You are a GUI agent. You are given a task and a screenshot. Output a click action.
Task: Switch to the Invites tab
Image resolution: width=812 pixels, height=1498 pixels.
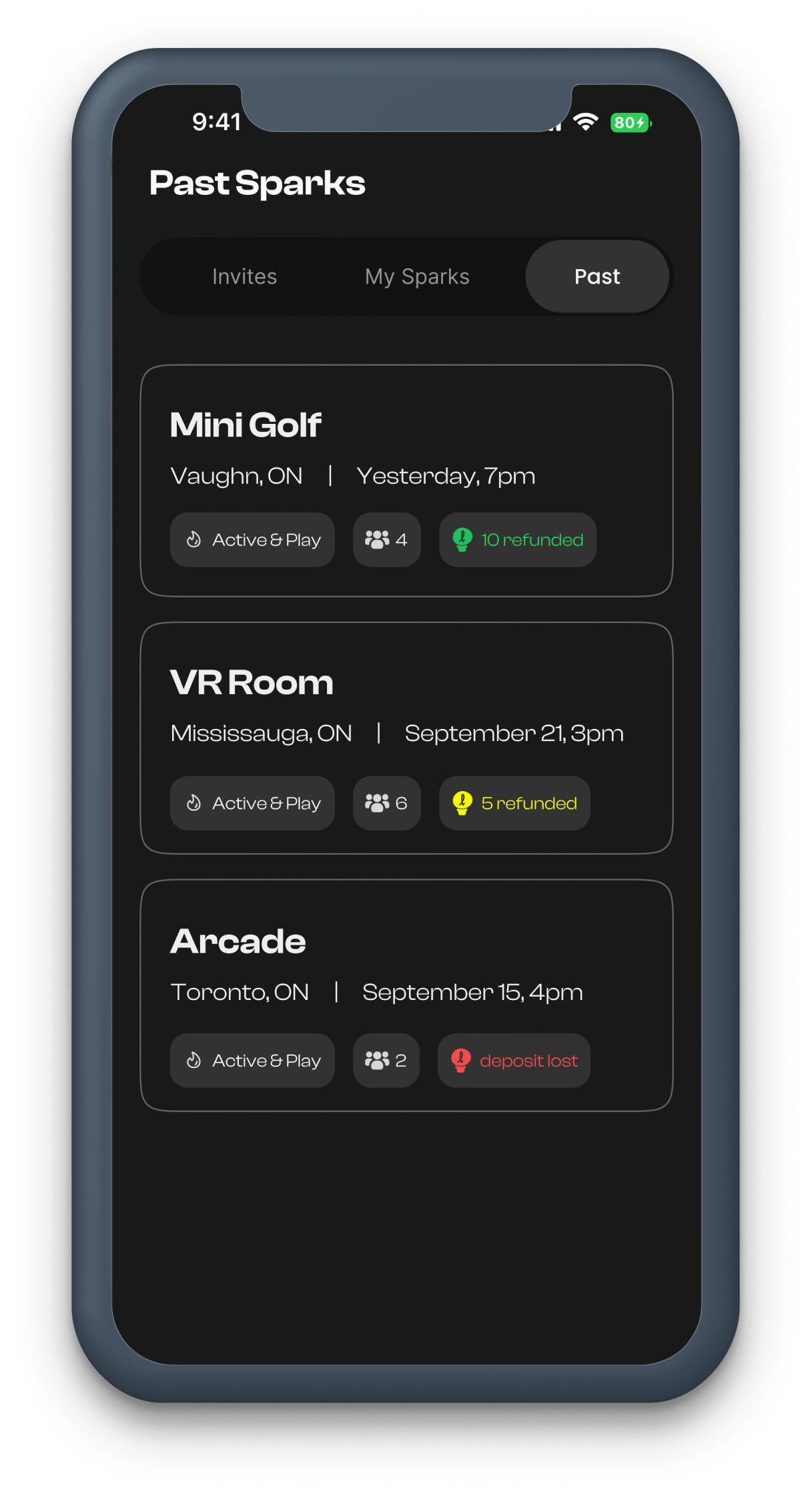pyautogui.click(x=244, y=276)
